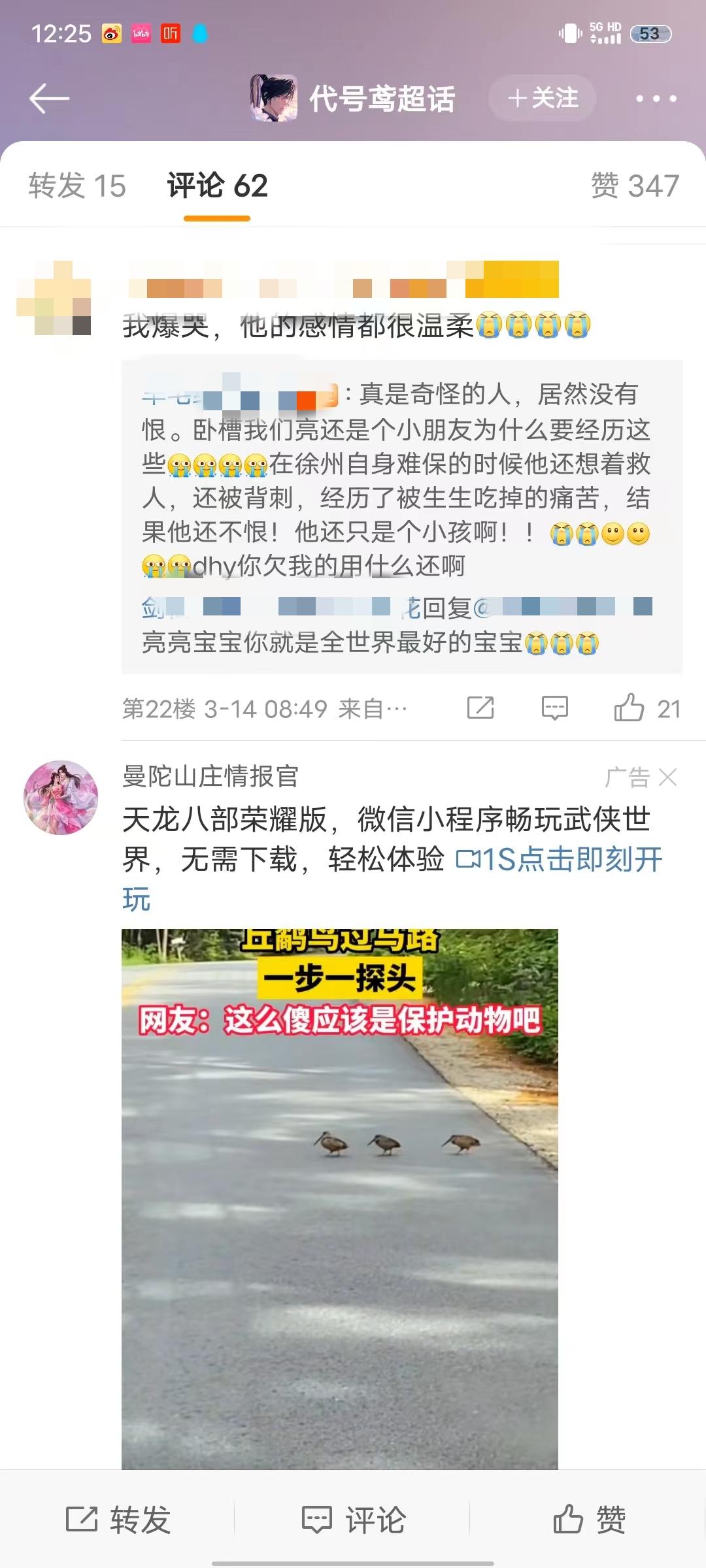Reply to the 22nd floor comment

555,708
